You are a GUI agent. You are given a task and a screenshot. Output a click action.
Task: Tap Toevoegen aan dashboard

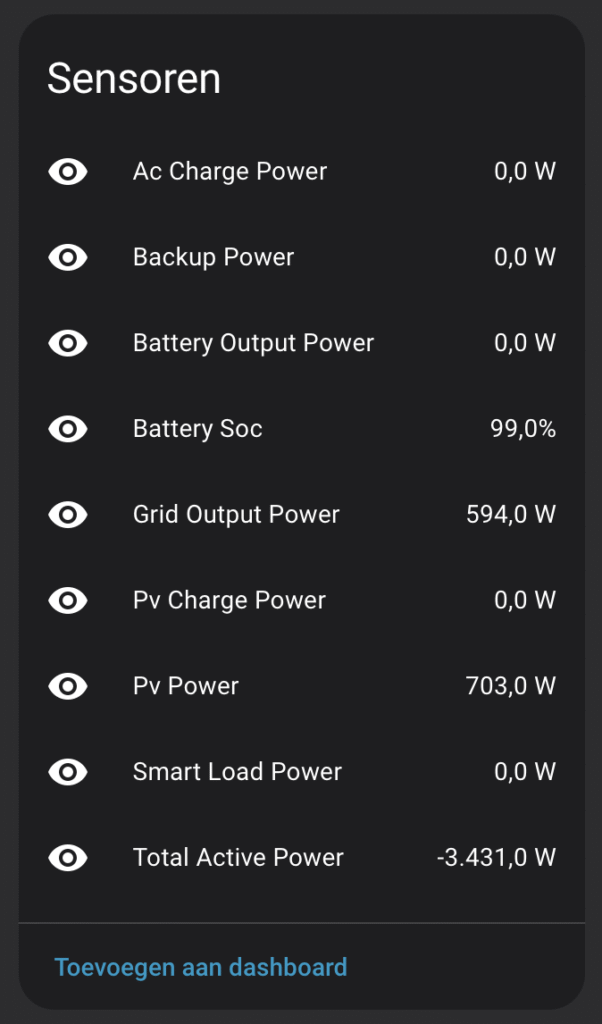pyautogui.click(x=201, y=967)
